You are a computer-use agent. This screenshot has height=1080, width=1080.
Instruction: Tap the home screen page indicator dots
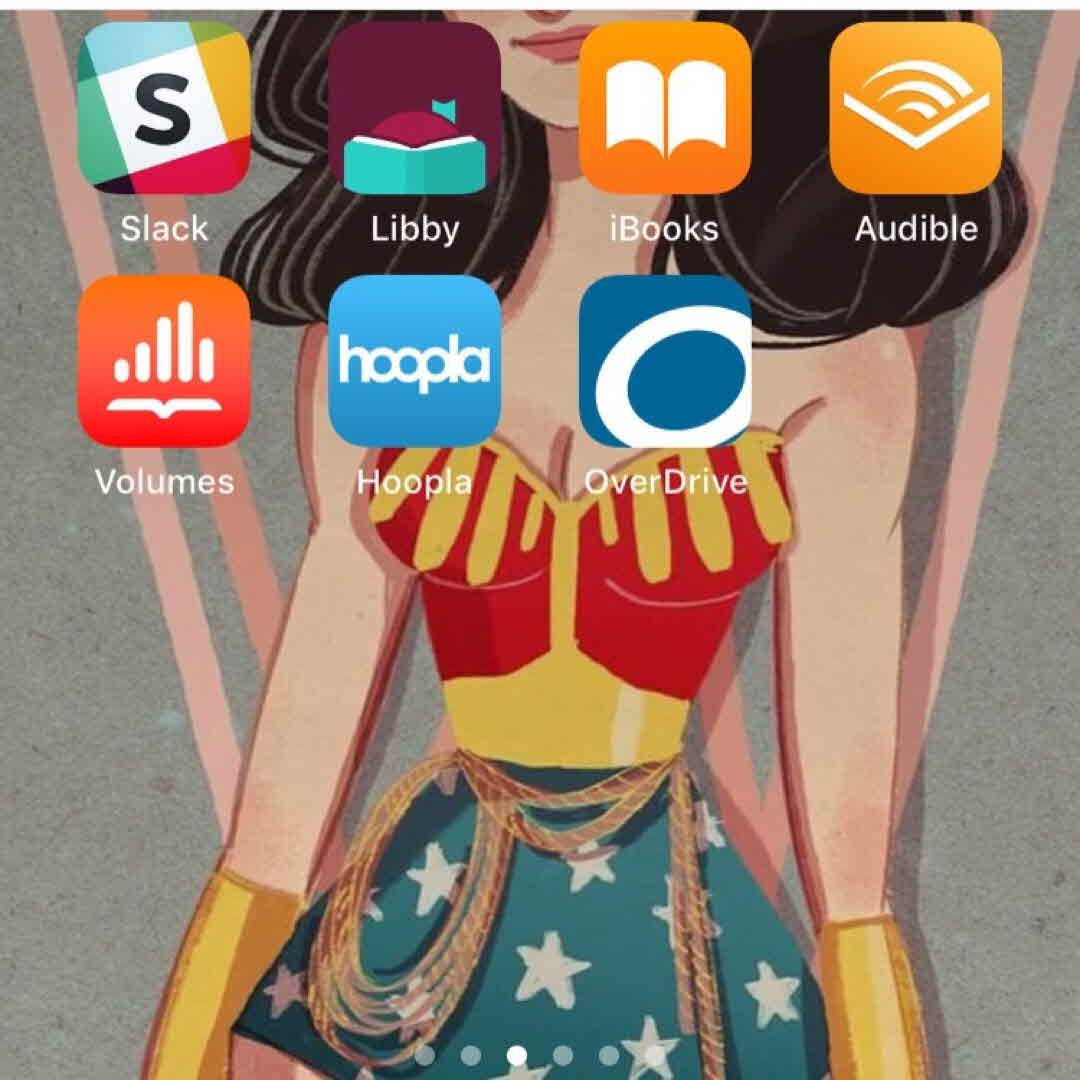tap(540, 1055)
